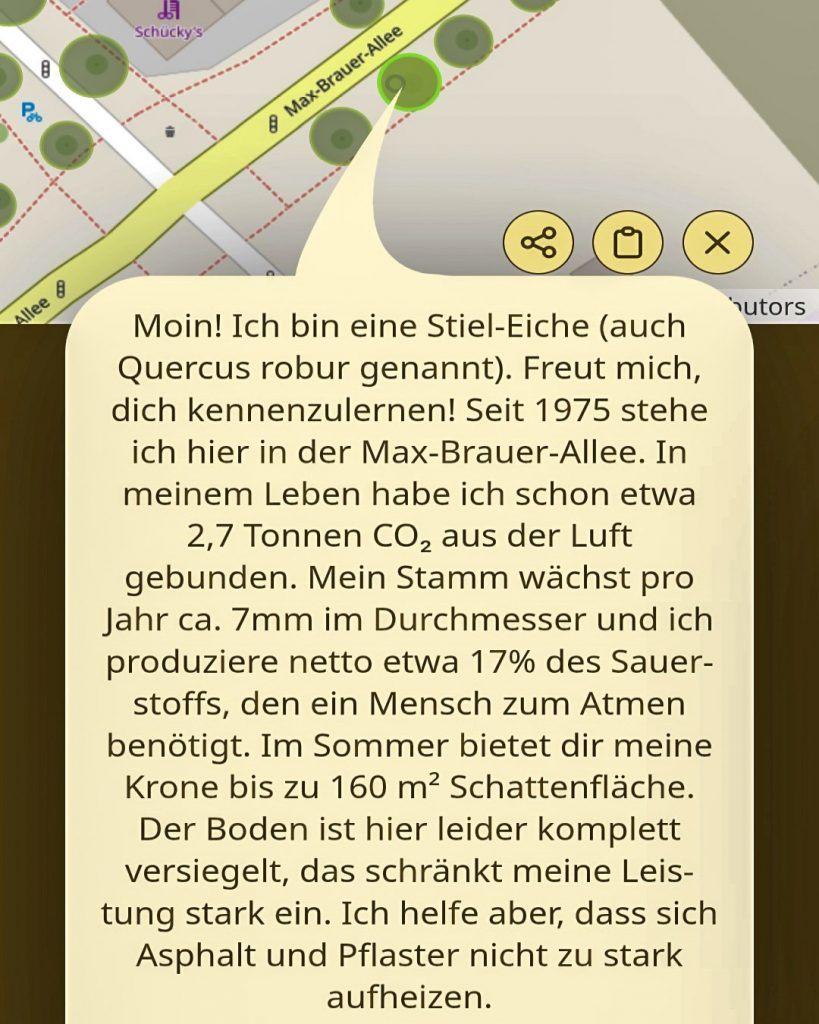The image size is (819, 1024).
Task: Share this Stiel-Eiche tree description
Action: coord(538,243)
